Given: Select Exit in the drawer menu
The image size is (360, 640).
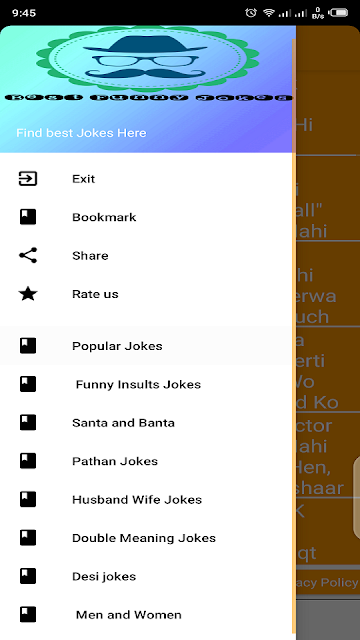Looking at the screenshot, I should (x=147, y=179).
